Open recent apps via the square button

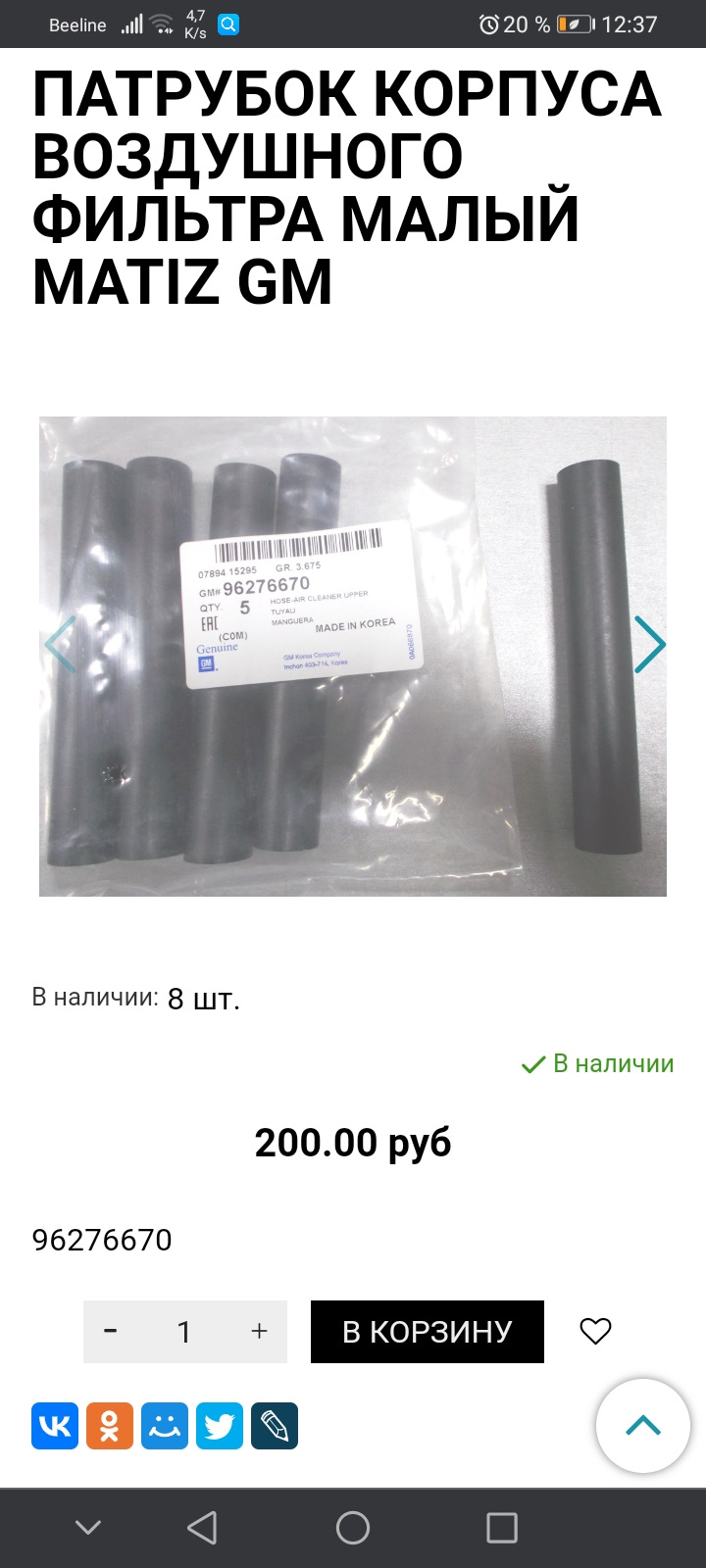[x=501, y=1527]
